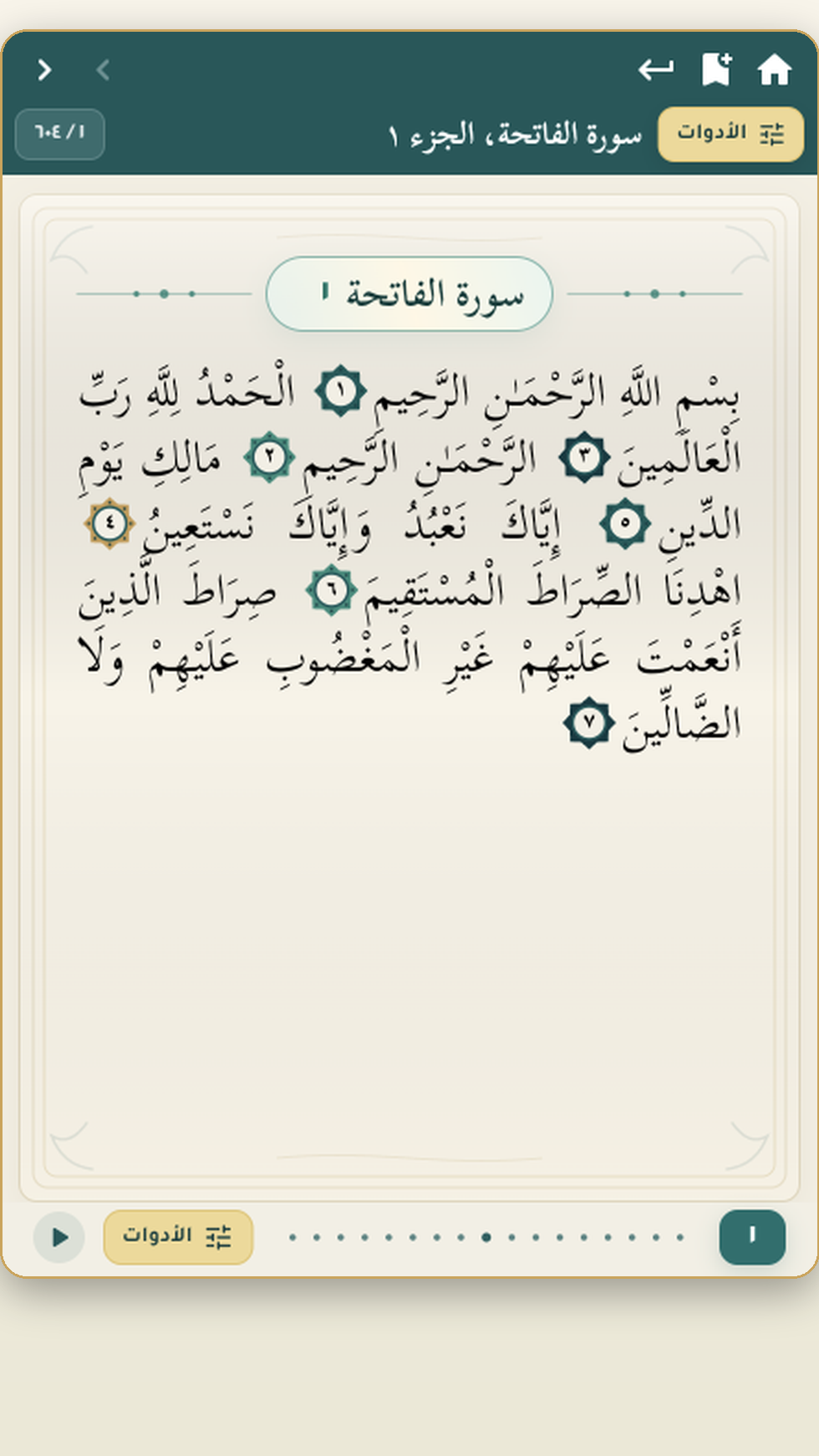Image resolution: width=819 pixels, height=1456 pixels.
Task: Tap the سورة الفاتحة surah header badge
Action: pos(409,294)
